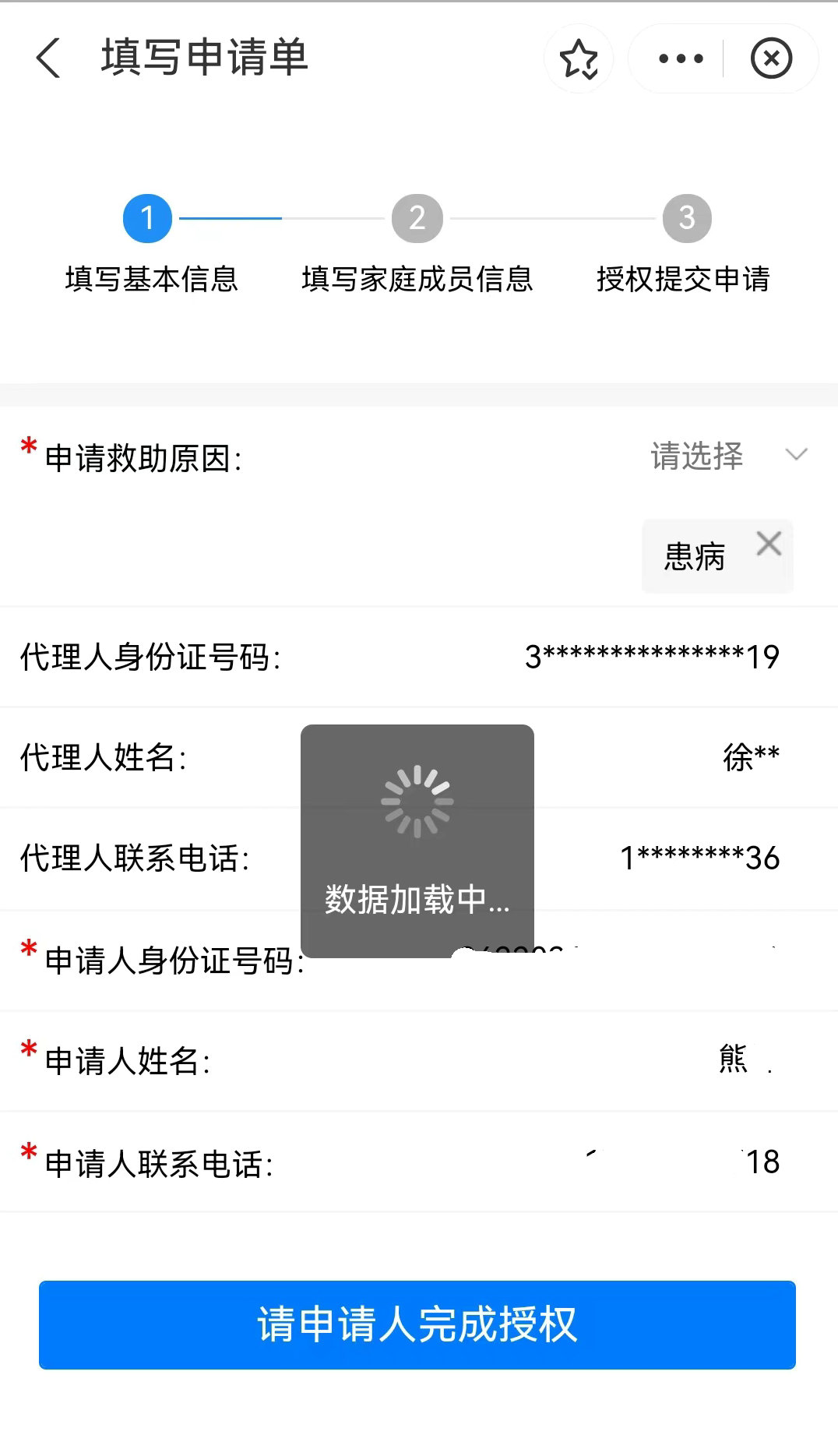Screen dimensions: 838x1456
Task: Close the mini program with the X circle
Action: (771, 58)
